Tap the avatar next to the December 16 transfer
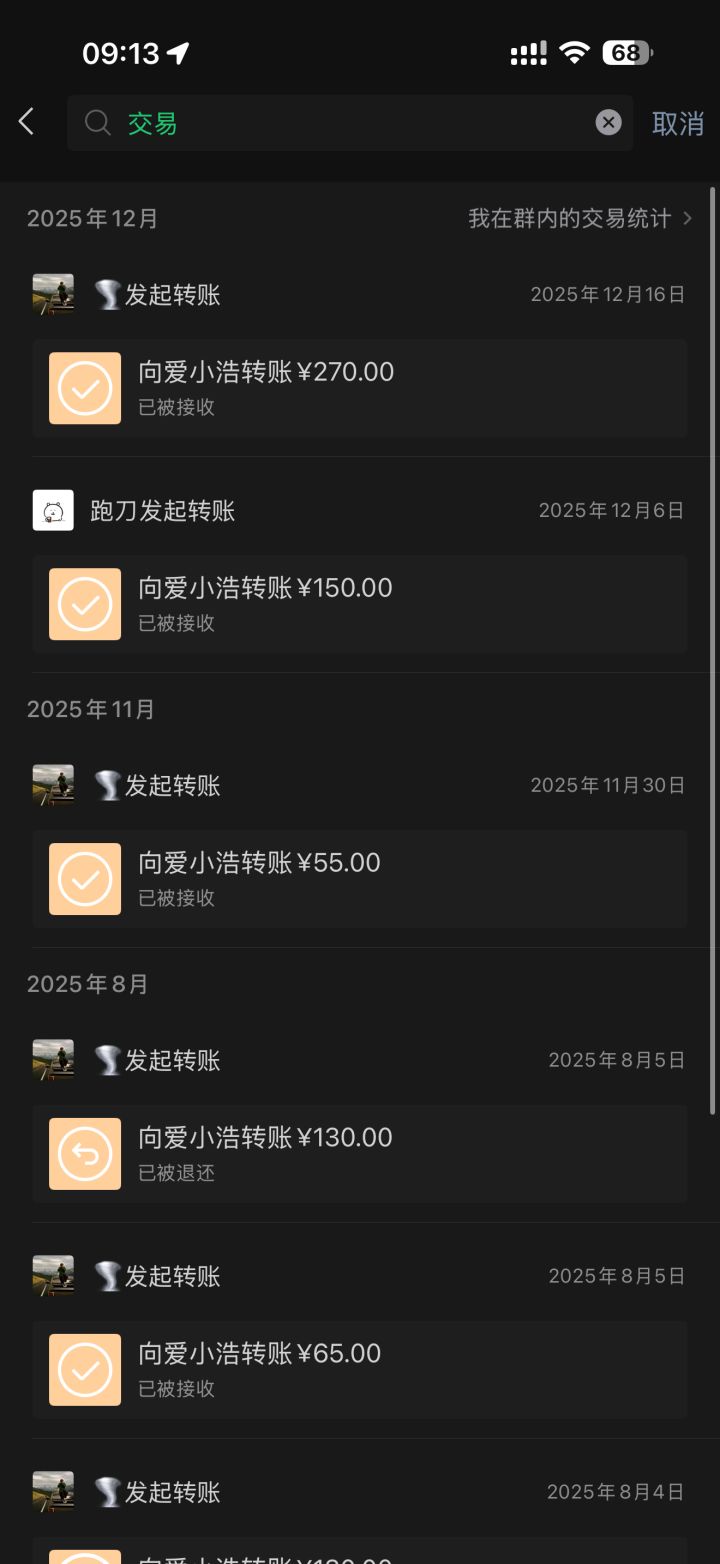Screen dimensions: 720x1564 point(53,294)
